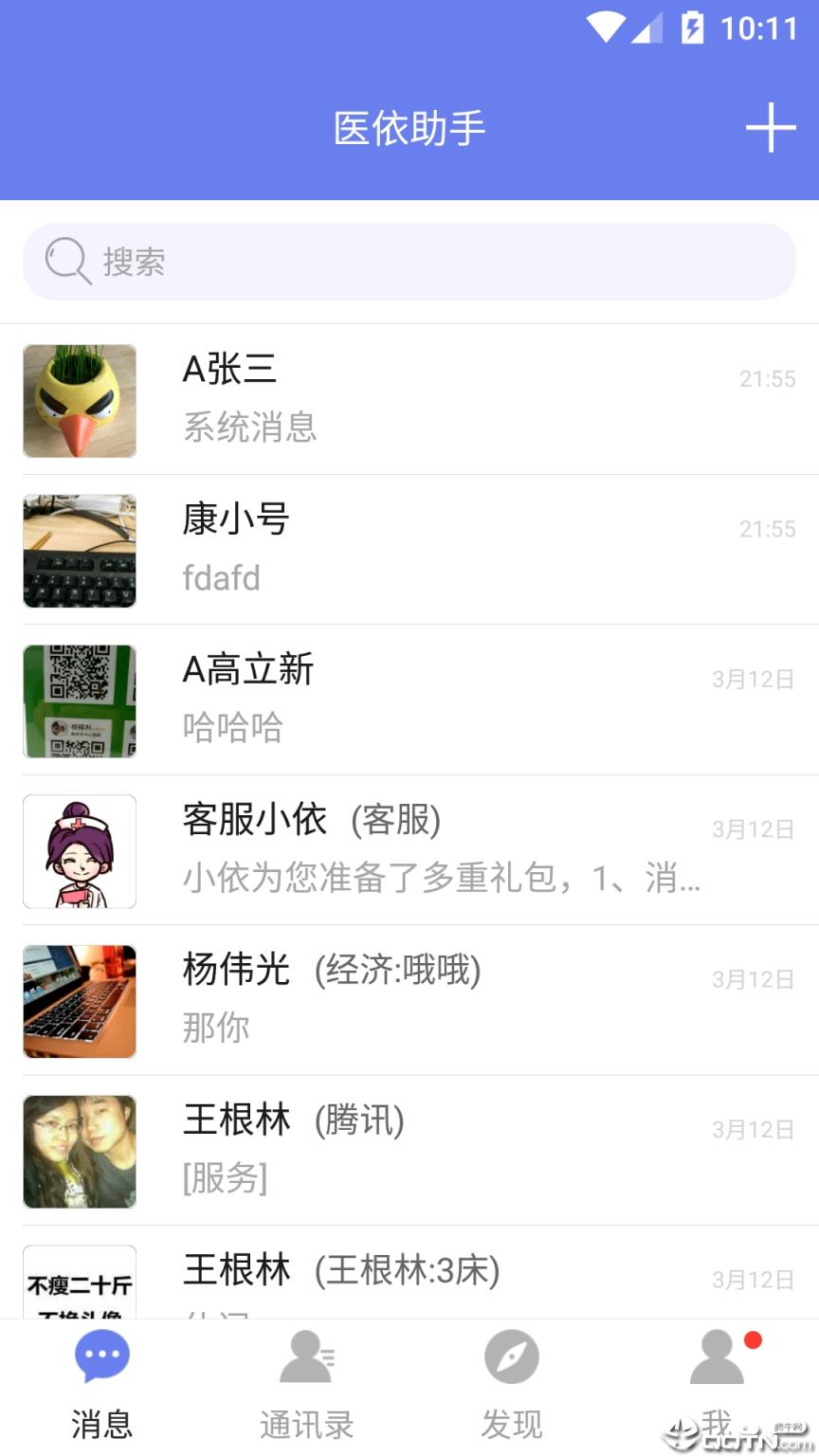This screenshot has height=1456, width=819.
Task: Open the 通讯录 contacts icon
Action: [305, 1356]
